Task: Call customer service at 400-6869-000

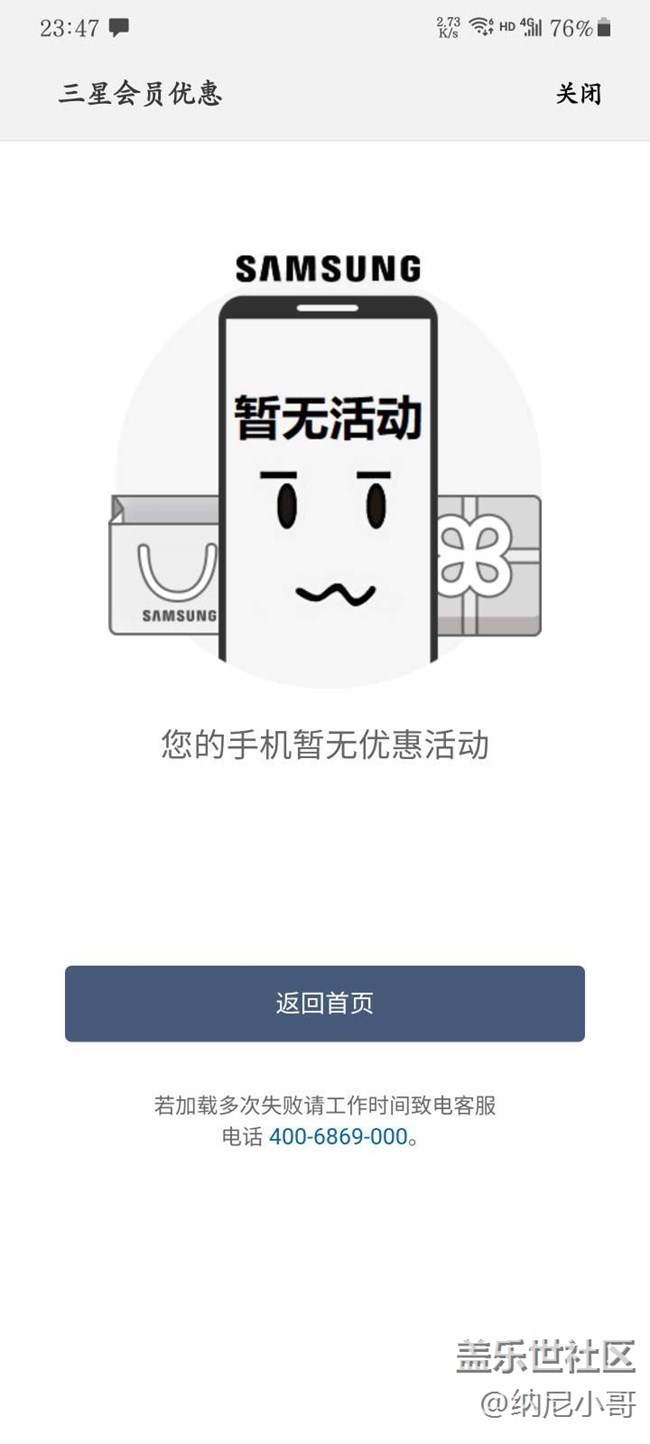Action: tap(338, 1136)
